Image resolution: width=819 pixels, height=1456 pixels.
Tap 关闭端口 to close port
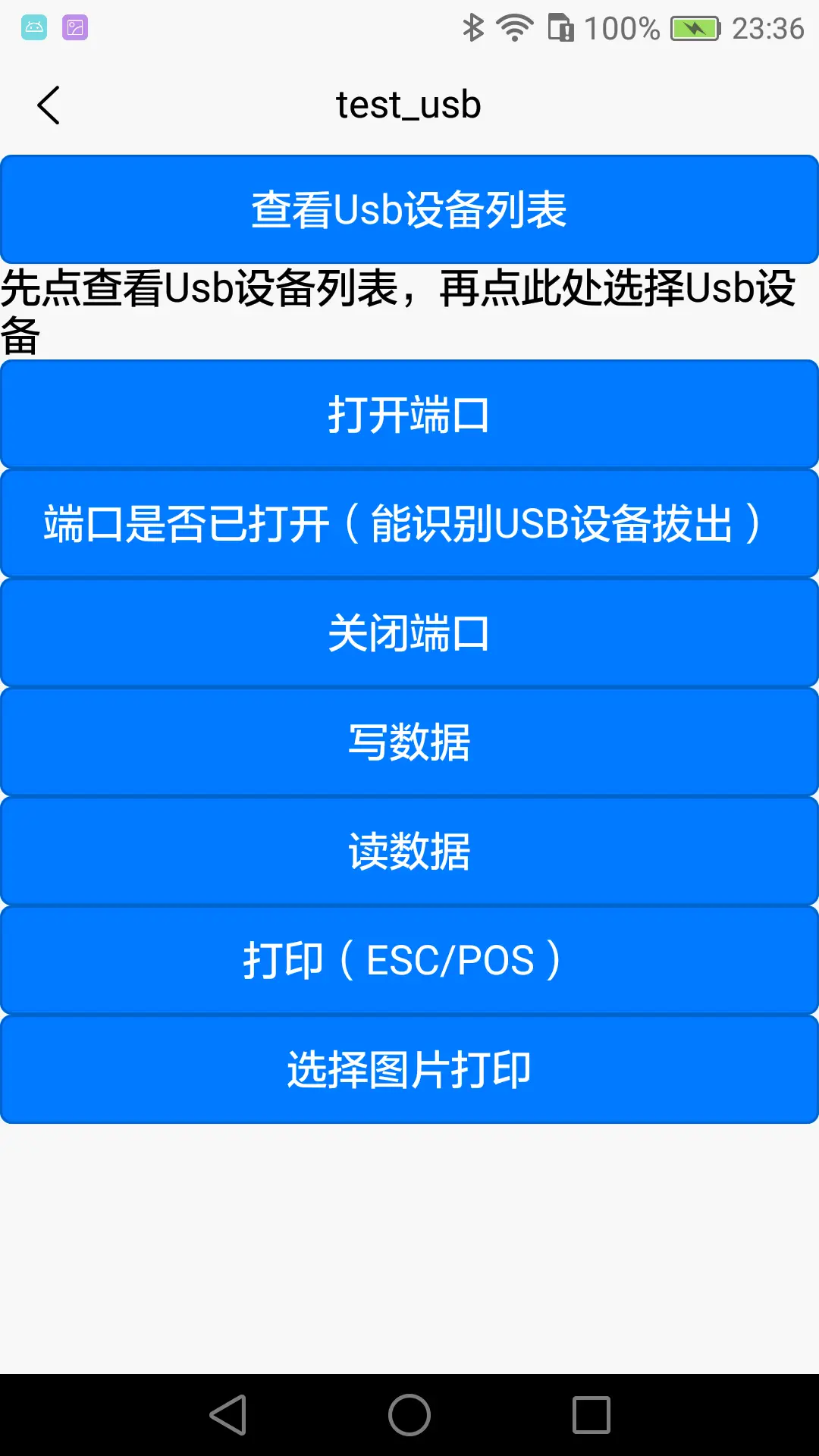click(409, 633)
